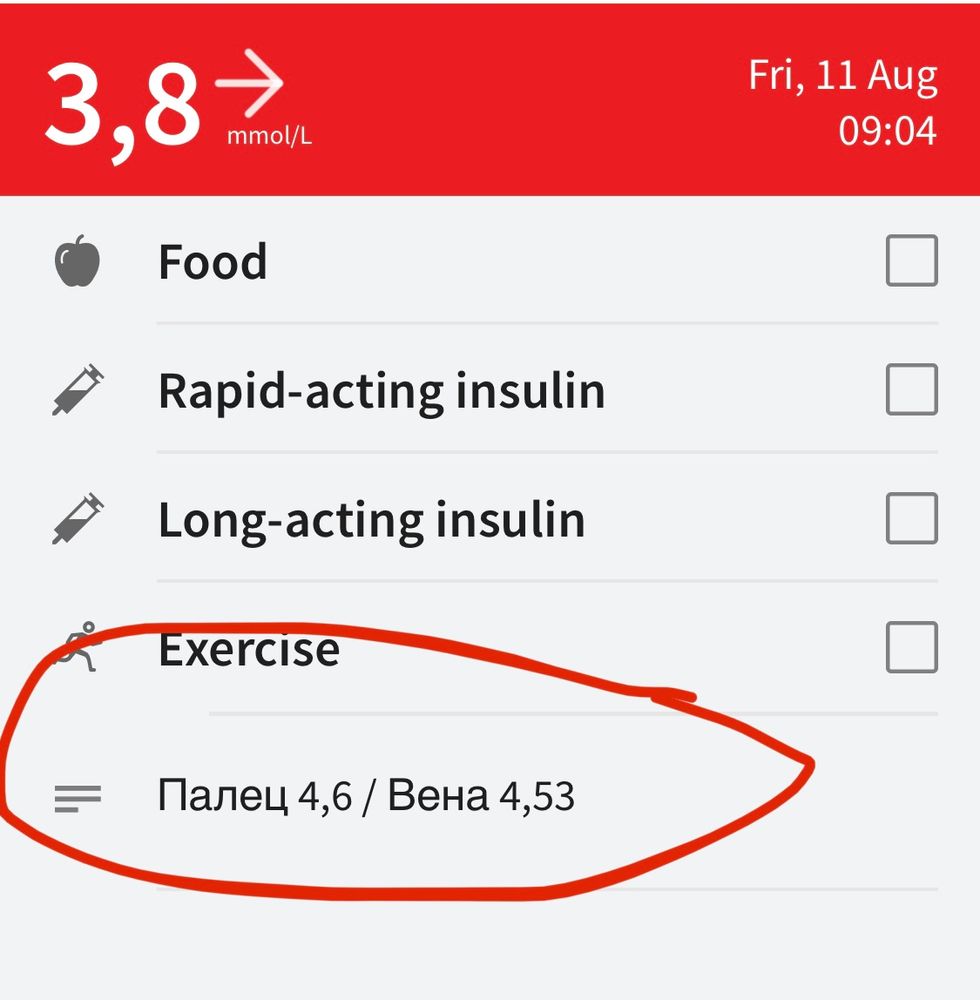Mark the Exercise checkbox
980x1000 pixels.
click(911, 647)
